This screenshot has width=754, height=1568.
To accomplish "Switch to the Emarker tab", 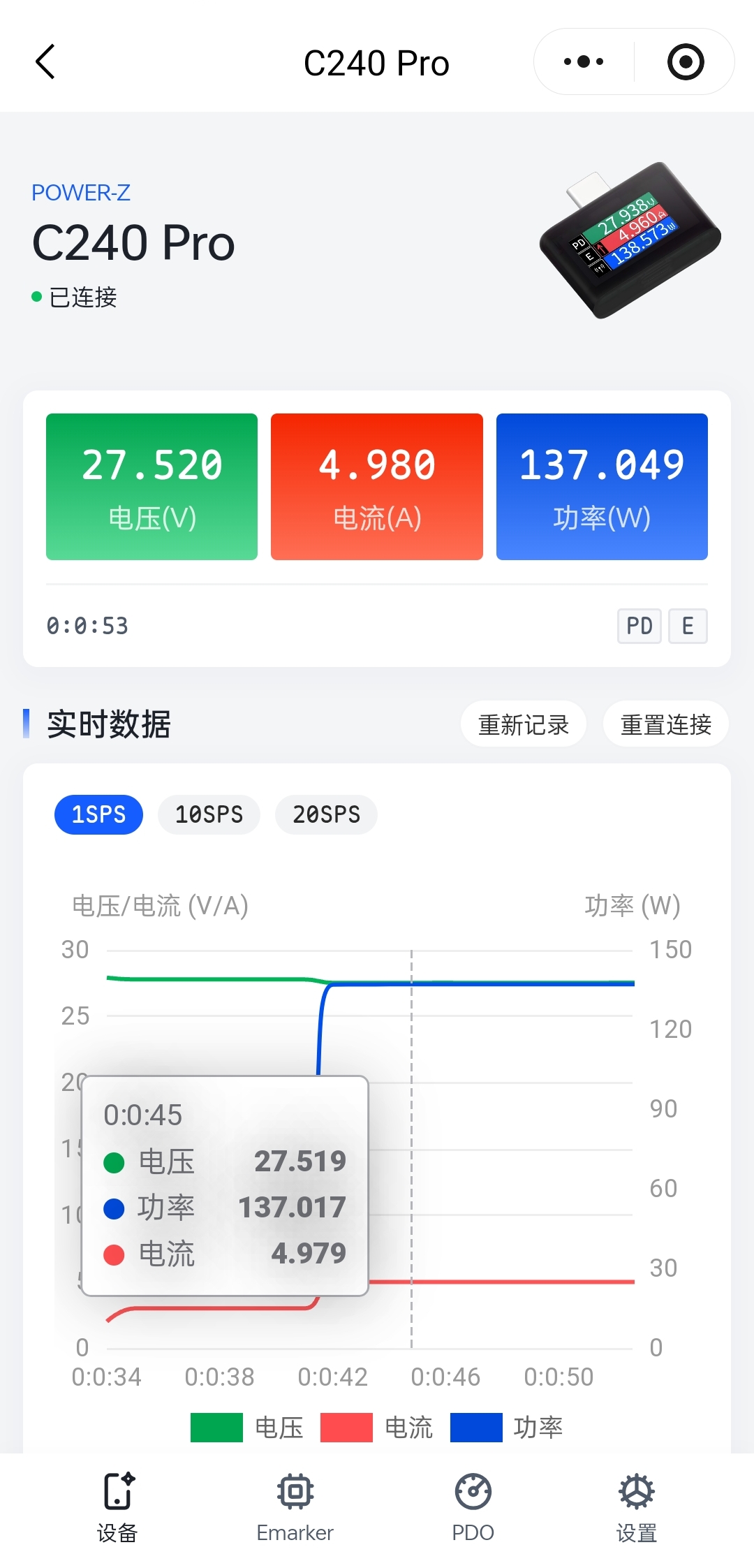I will (x=295, y=1507).
